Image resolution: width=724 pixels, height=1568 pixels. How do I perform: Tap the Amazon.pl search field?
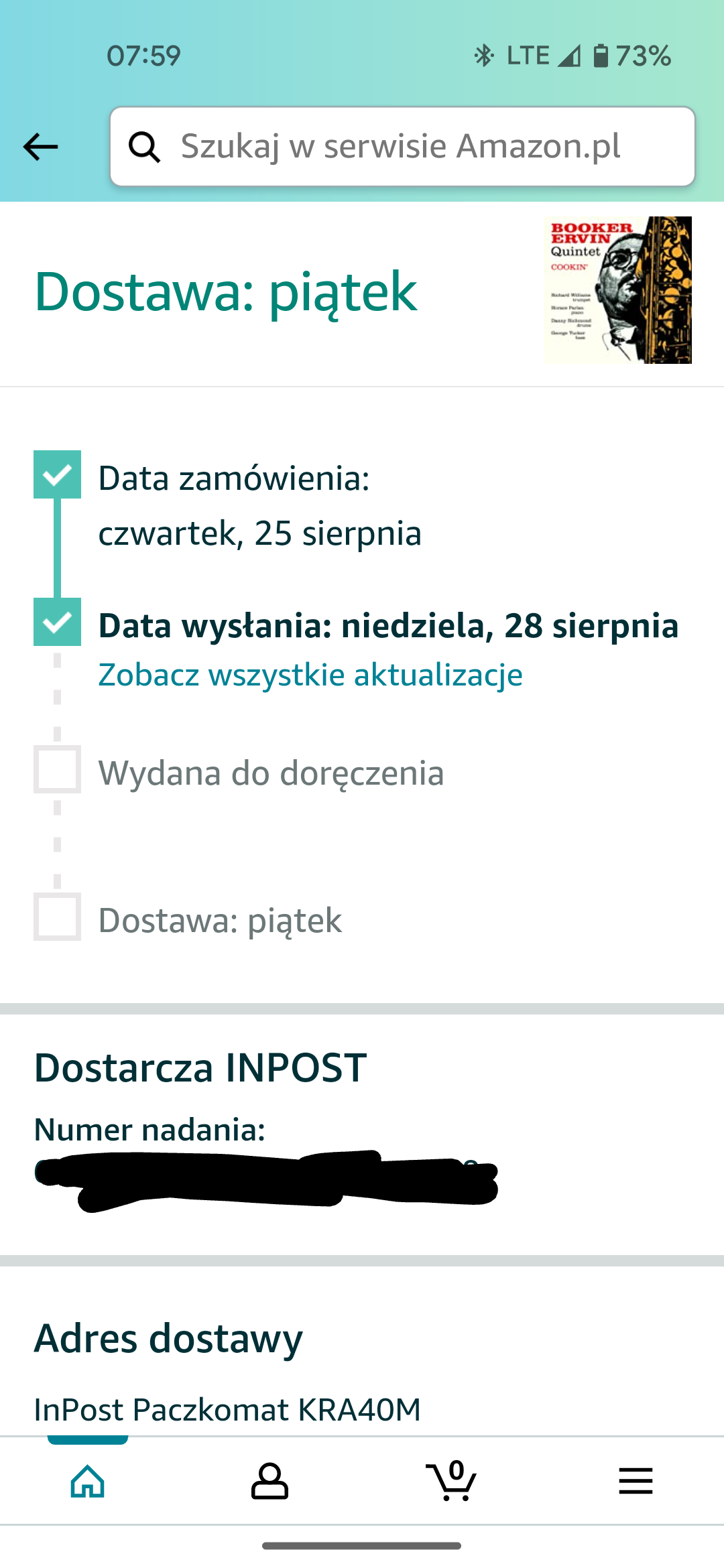point(402,147)
